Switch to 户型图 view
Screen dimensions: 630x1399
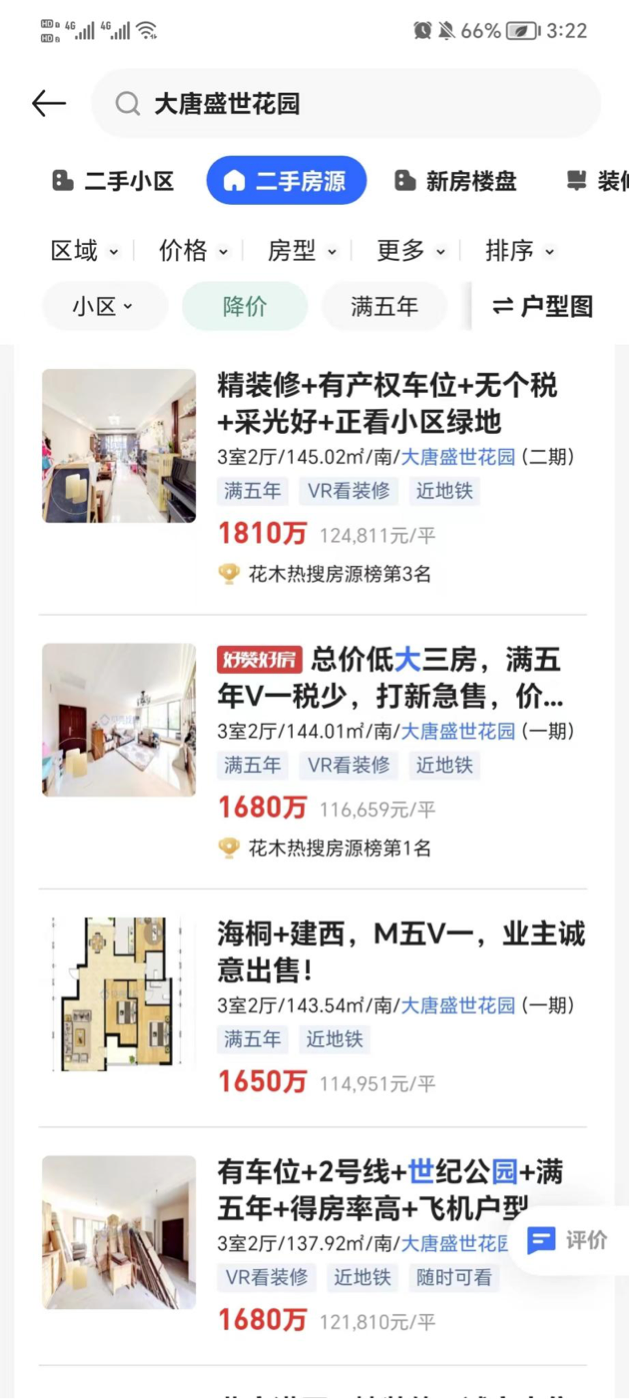point(543,306)
